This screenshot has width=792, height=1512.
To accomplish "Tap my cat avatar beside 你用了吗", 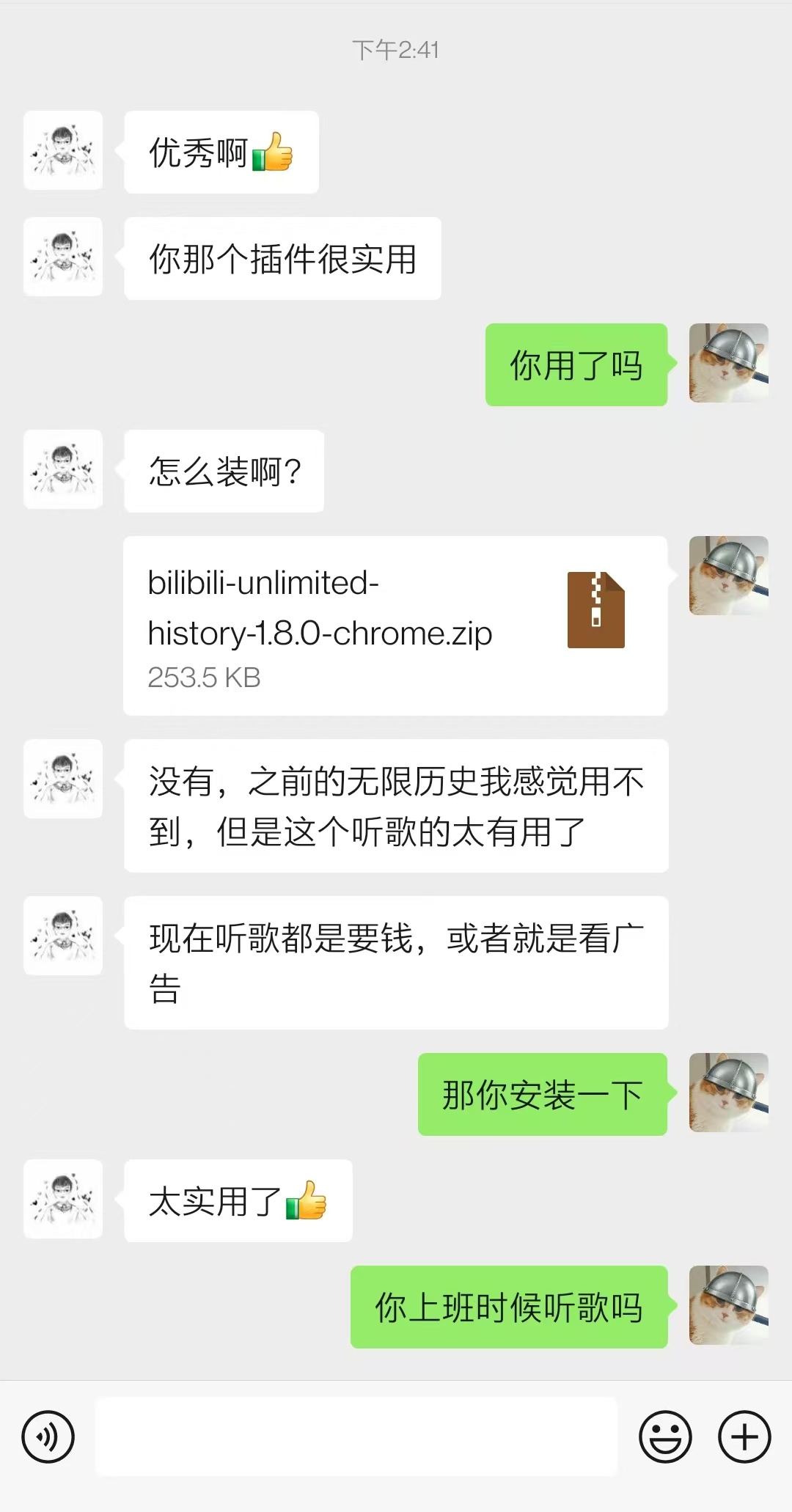I will pos(728,363).
